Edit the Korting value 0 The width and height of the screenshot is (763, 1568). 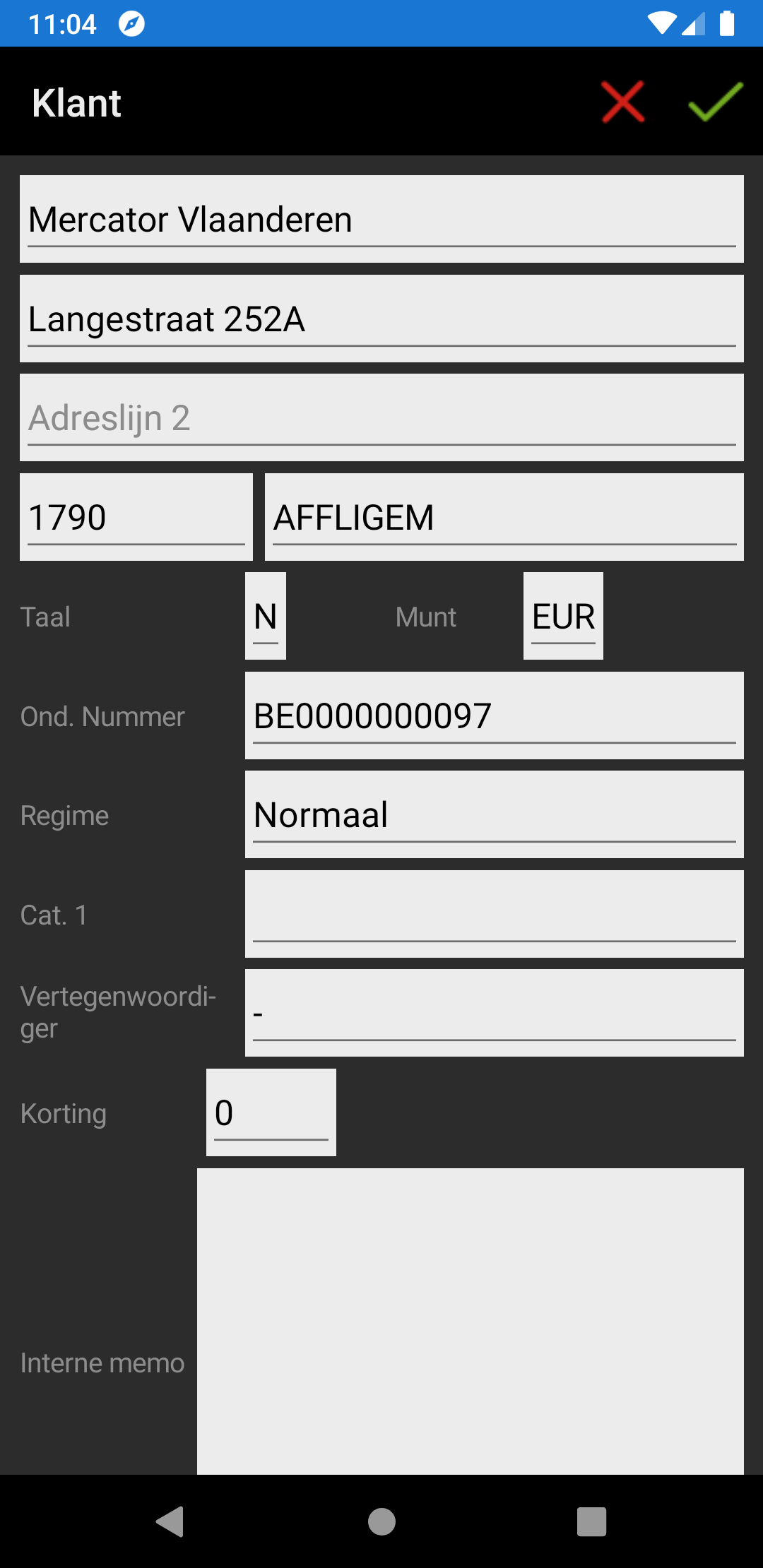pos(271,1112)
